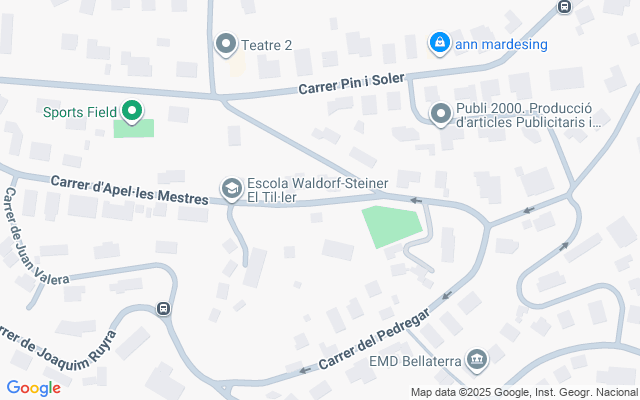
Task: Tap the Sports Field marker
Action: (132, 110)
